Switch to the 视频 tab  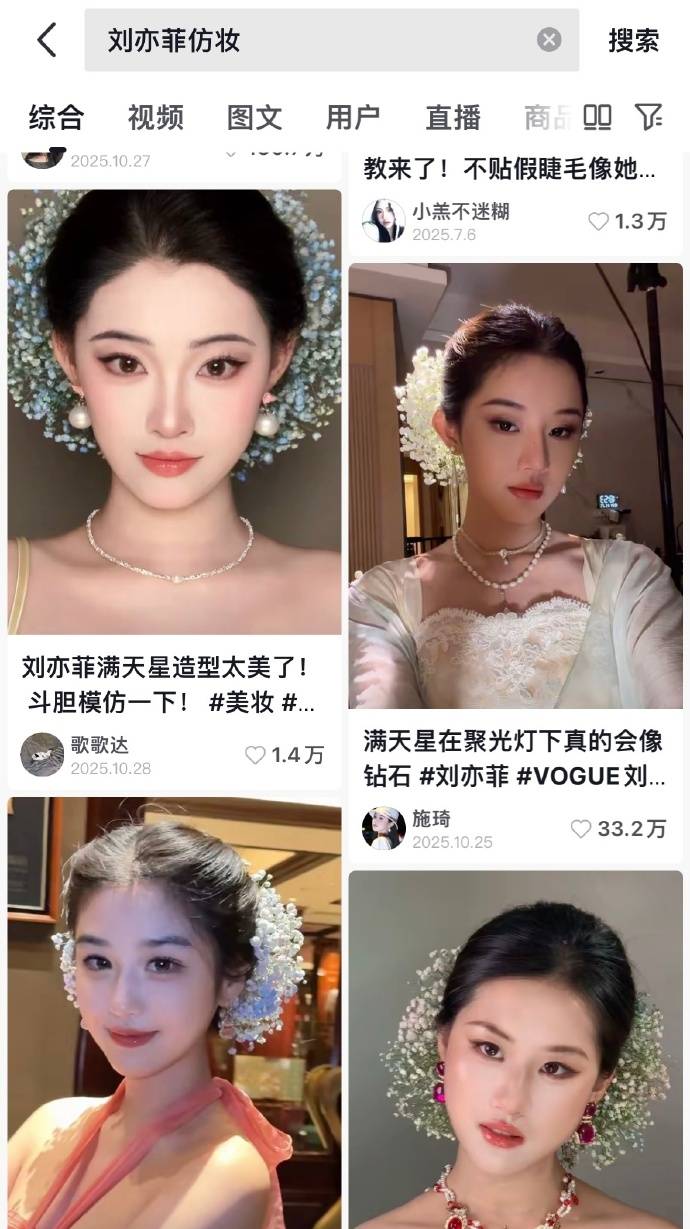tap(156, 118)
